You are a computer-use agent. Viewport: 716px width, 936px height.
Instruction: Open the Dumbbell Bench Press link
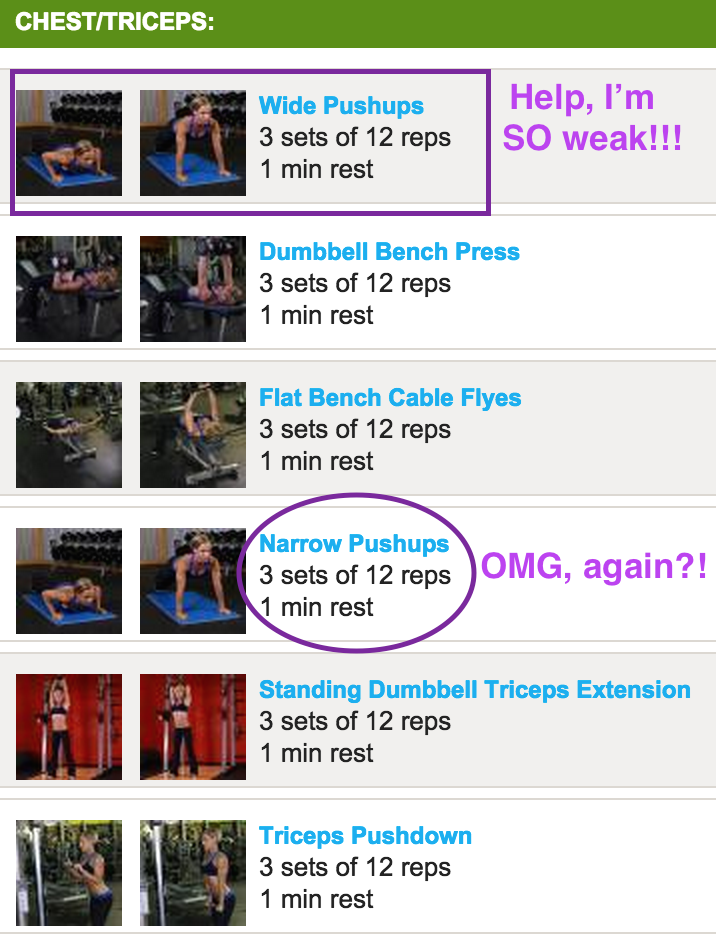(x=389, y=251)
